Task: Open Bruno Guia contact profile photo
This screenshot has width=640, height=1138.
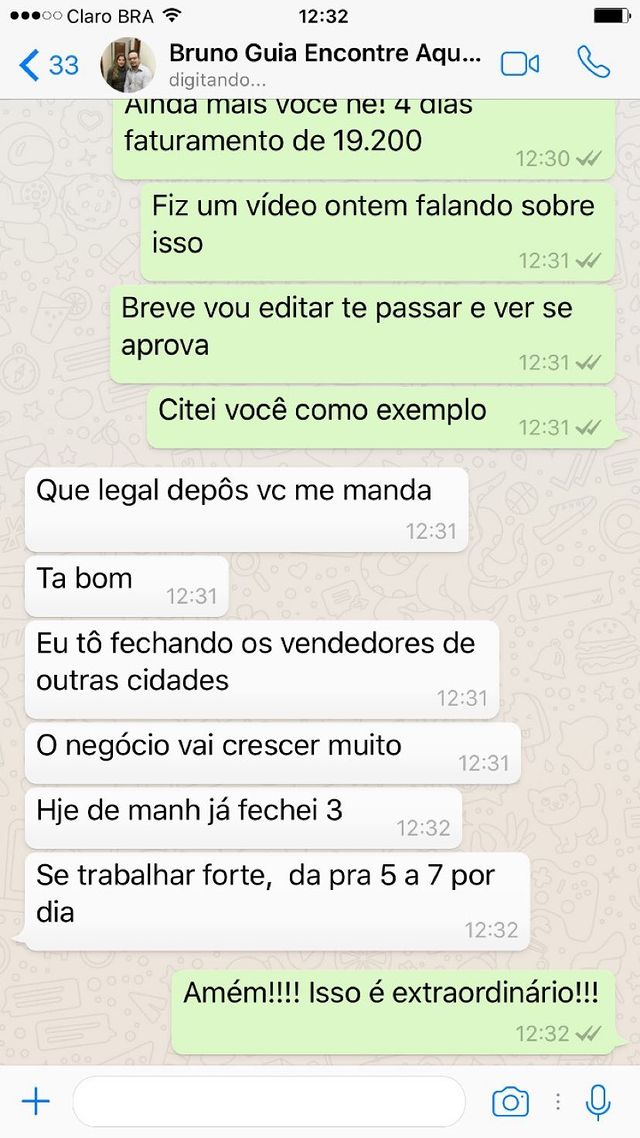Action: (128, 66)
